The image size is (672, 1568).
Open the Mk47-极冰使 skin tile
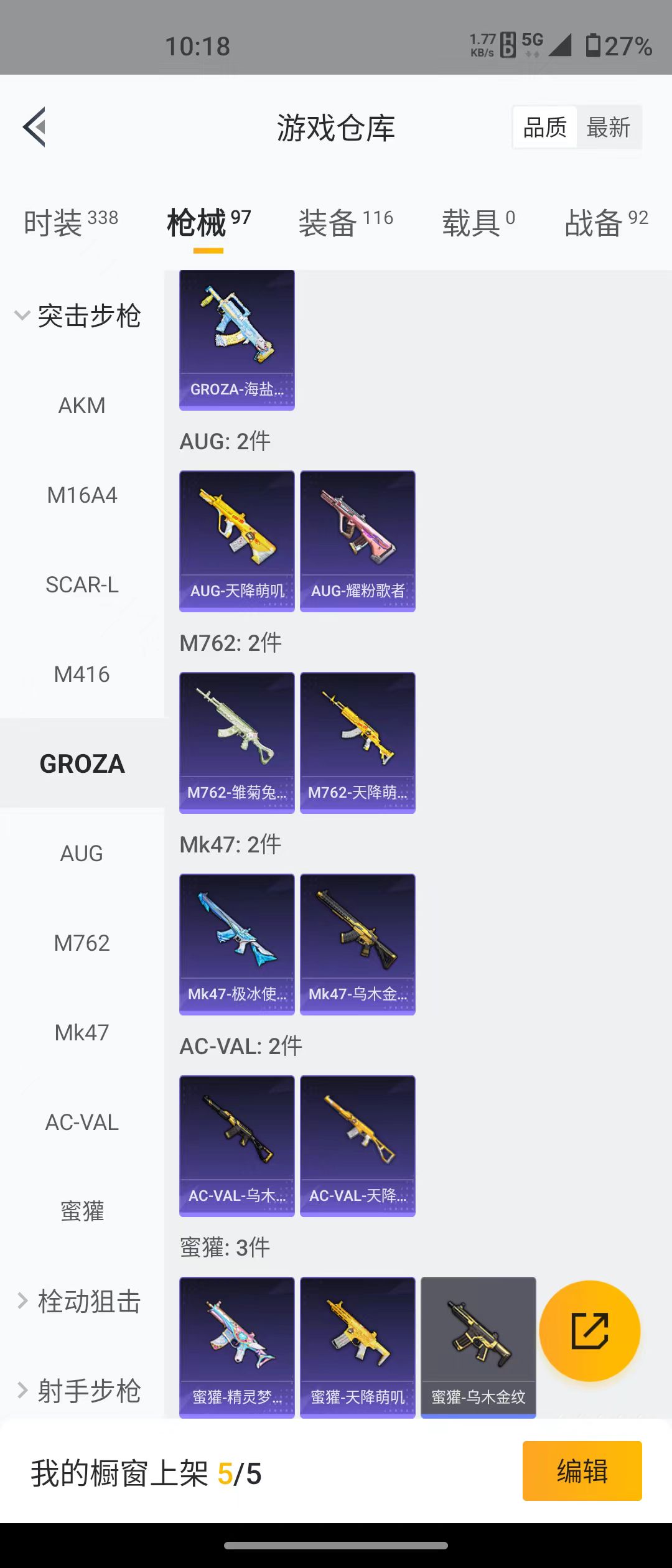coord(236,944)
